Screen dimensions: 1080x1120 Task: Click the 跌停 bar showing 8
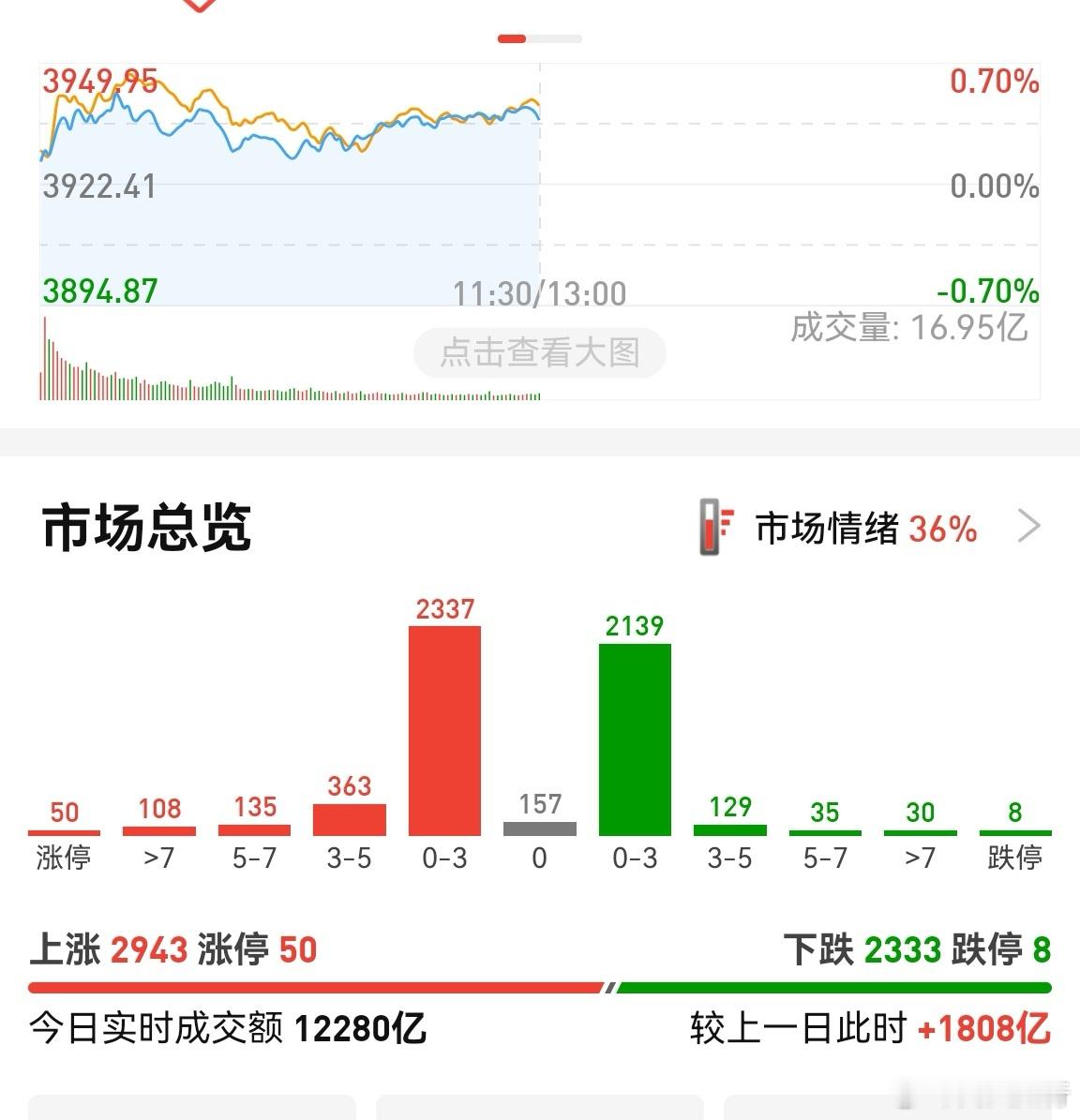point(1014,830)
